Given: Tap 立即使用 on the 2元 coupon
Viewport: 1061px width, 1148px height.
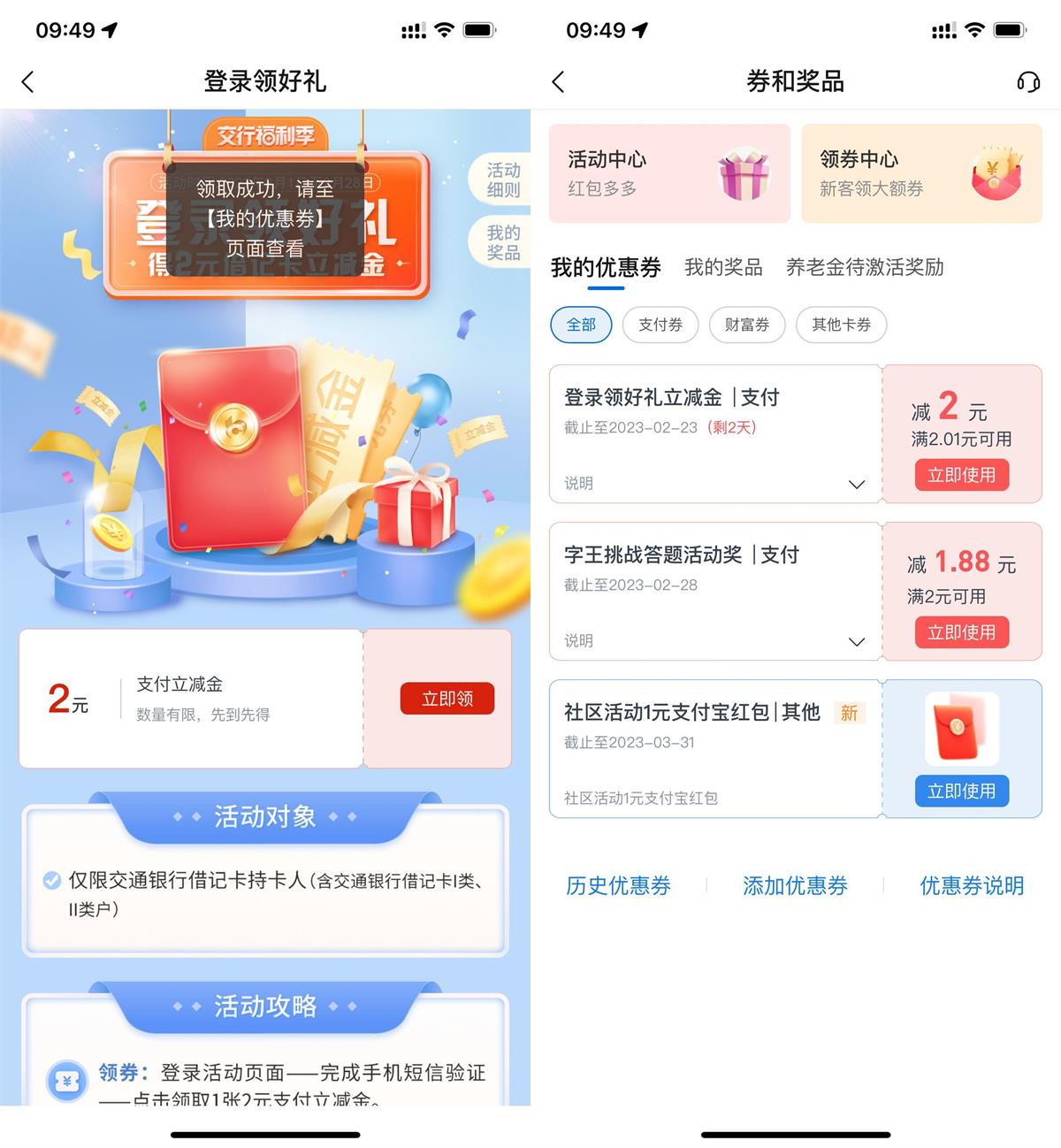Looking at the screenshot, I should (x=961, y=475).
